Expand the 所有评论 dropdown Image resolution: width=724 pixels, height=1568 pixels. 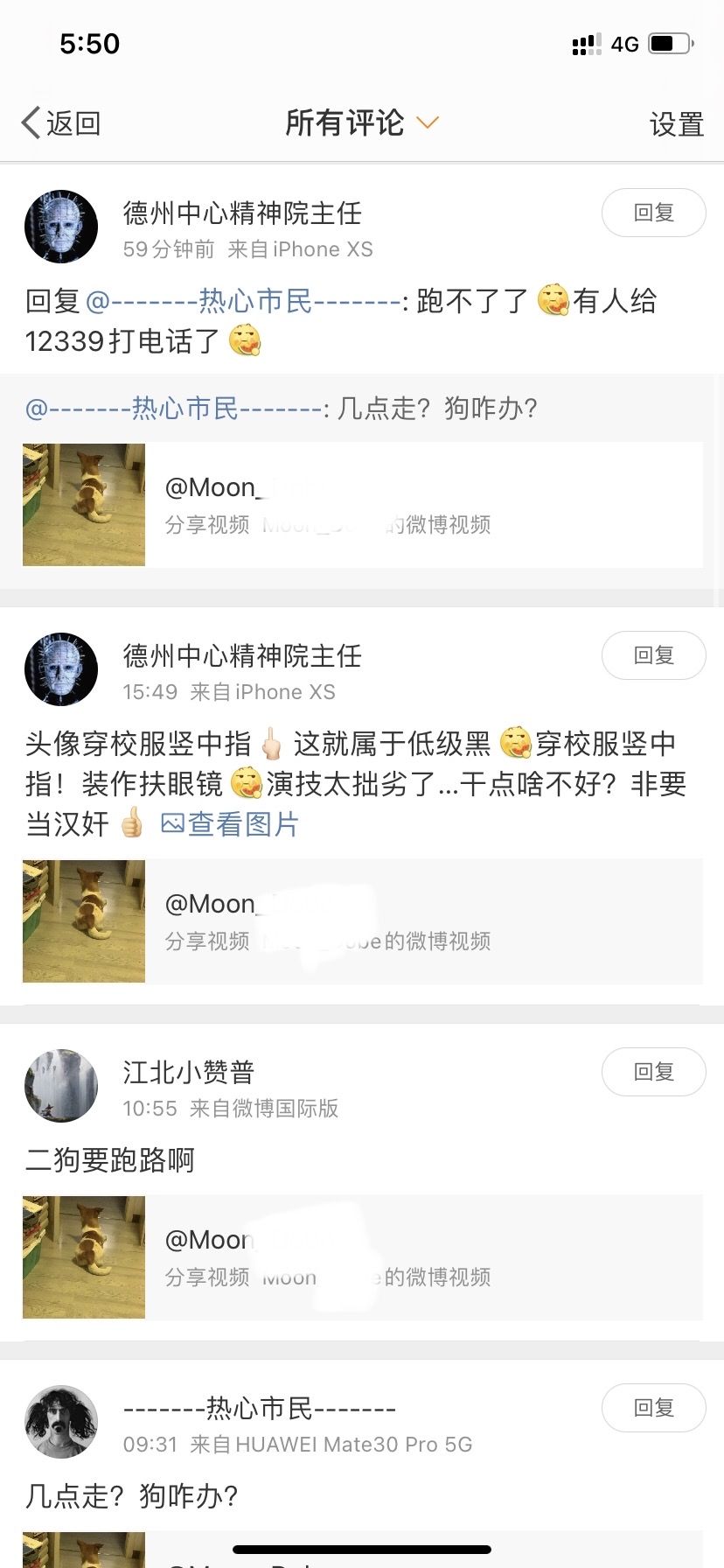(360, 122)
